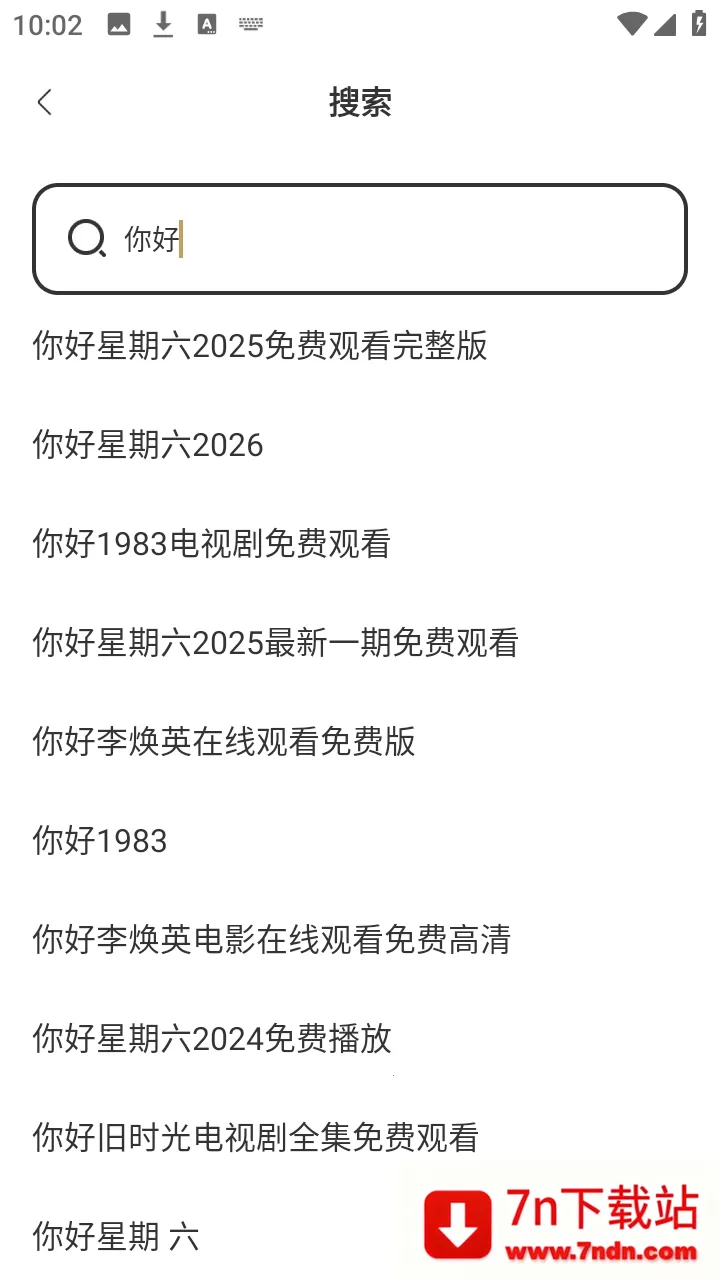Click the magnifying glass icon in the search bar
This screenshot has width=720, height=1280.
[88, 239]
